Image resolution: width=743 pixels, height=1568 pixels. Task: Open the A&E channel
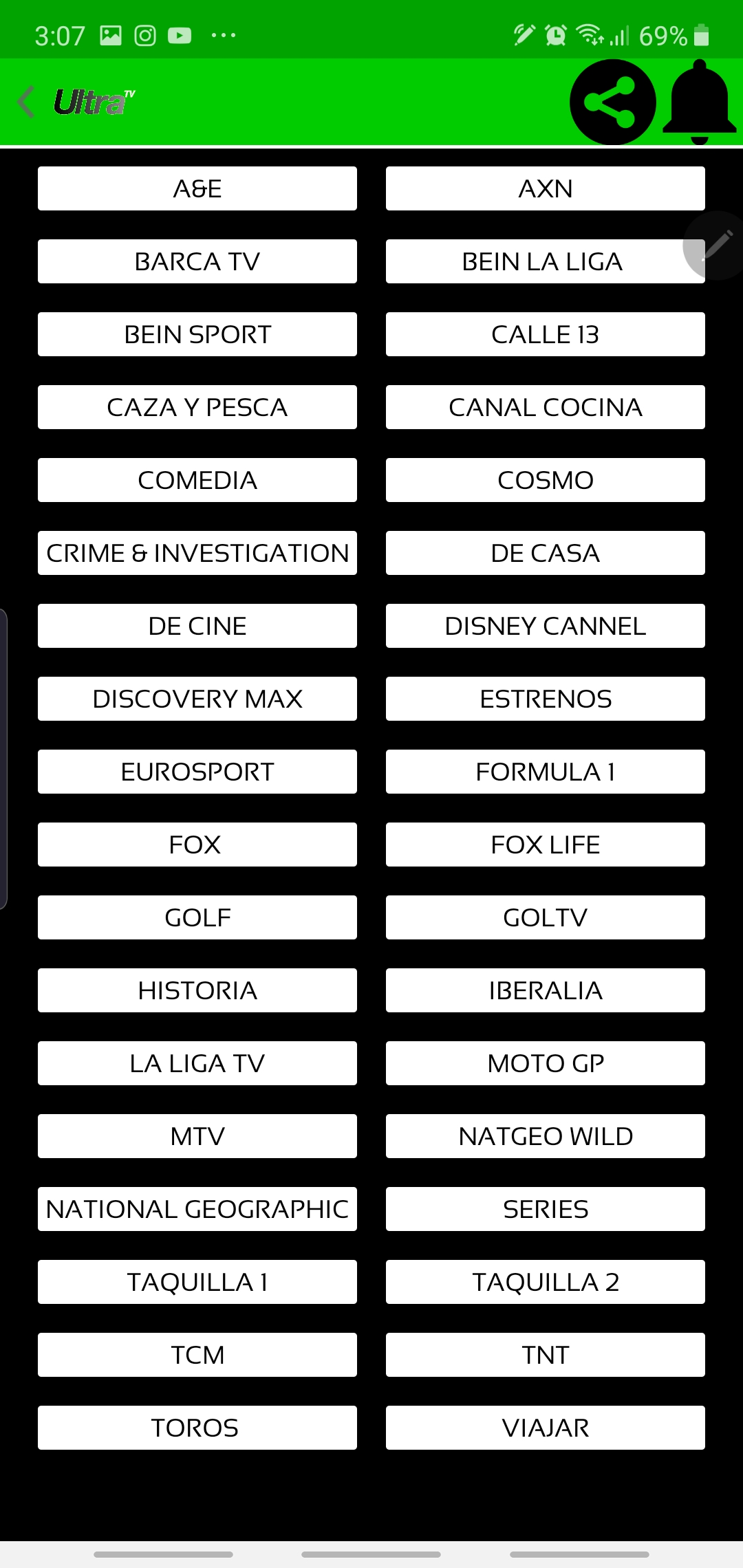point(197,188)
